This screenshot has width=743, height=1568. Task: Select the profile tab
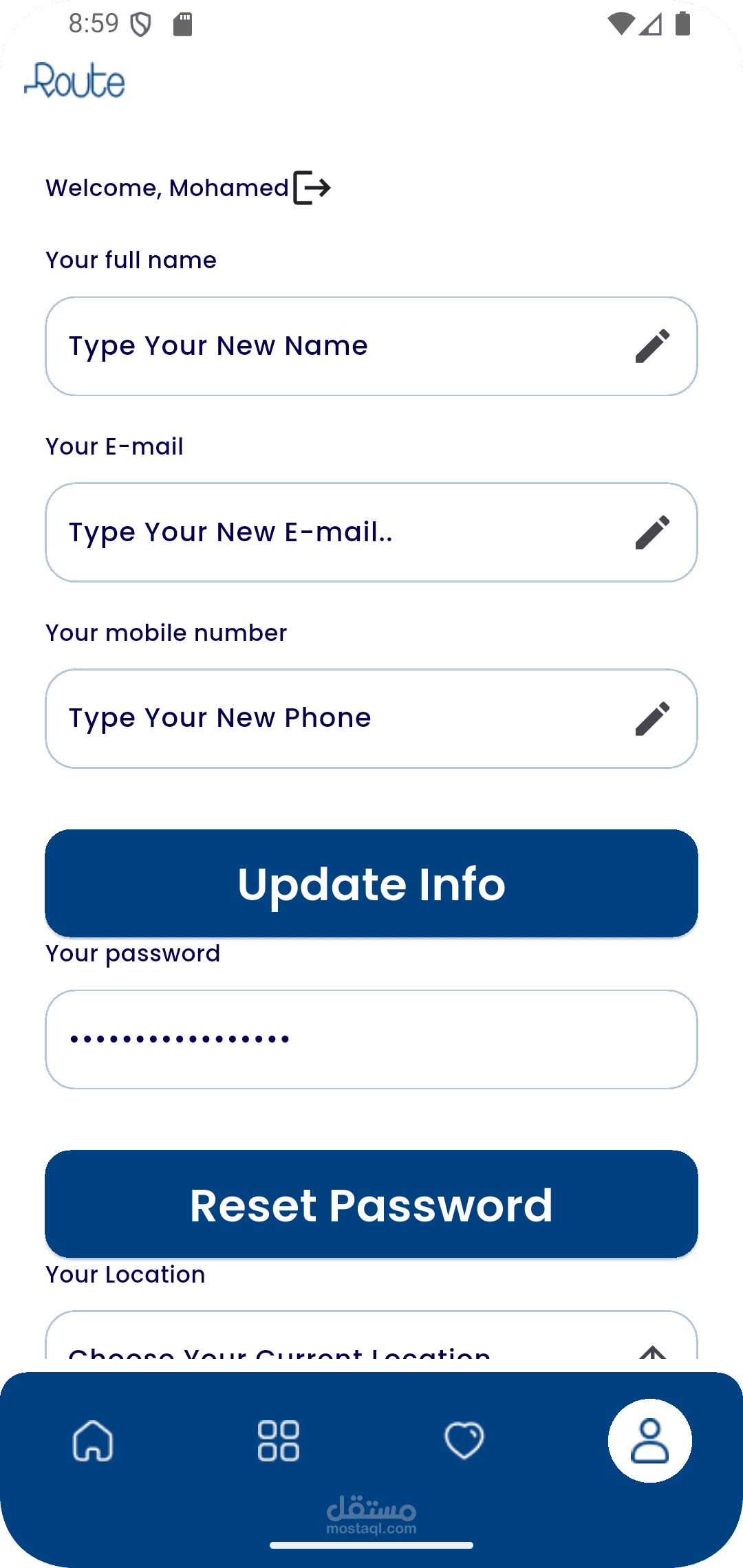point(649,1441)
